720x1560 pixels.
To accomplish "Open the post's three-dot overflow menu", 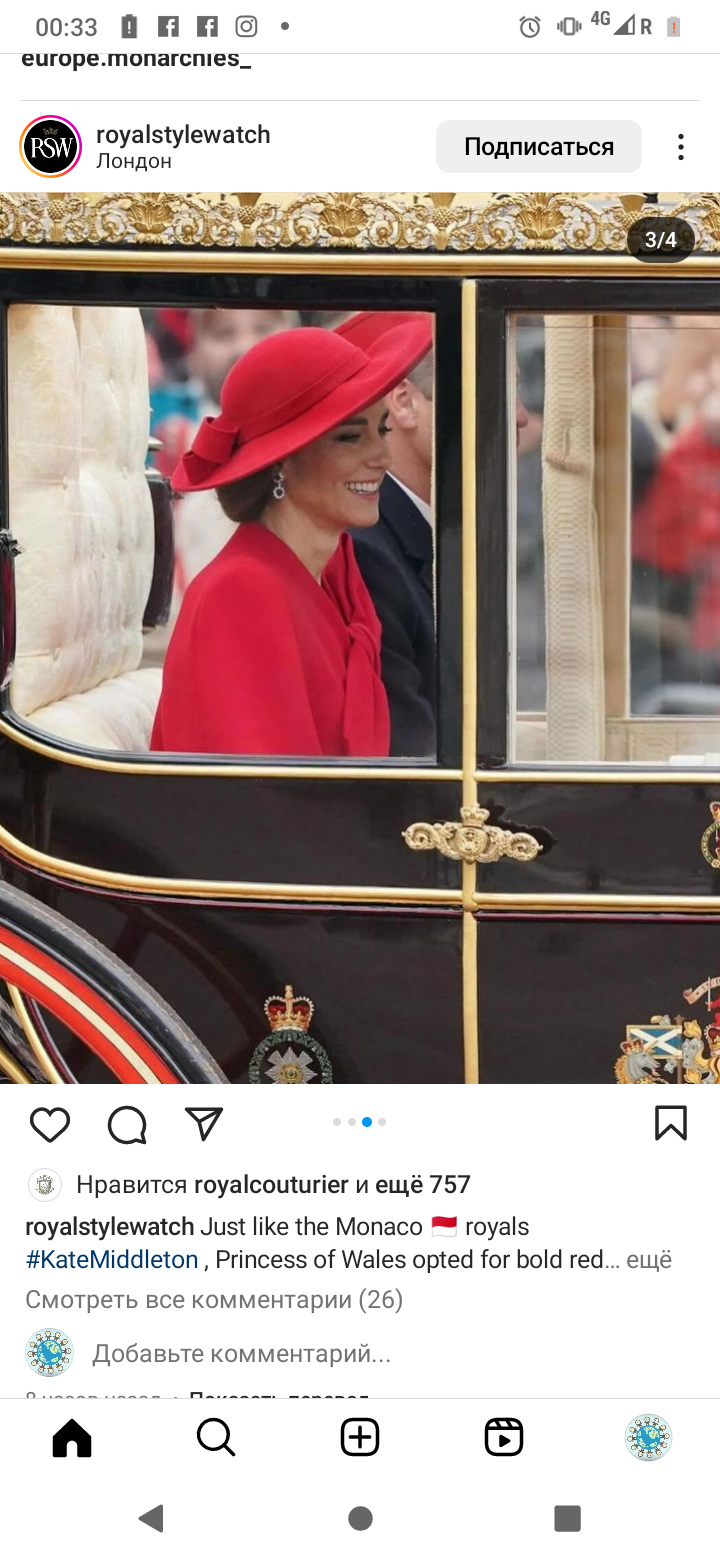I will [x=680, y=147].
